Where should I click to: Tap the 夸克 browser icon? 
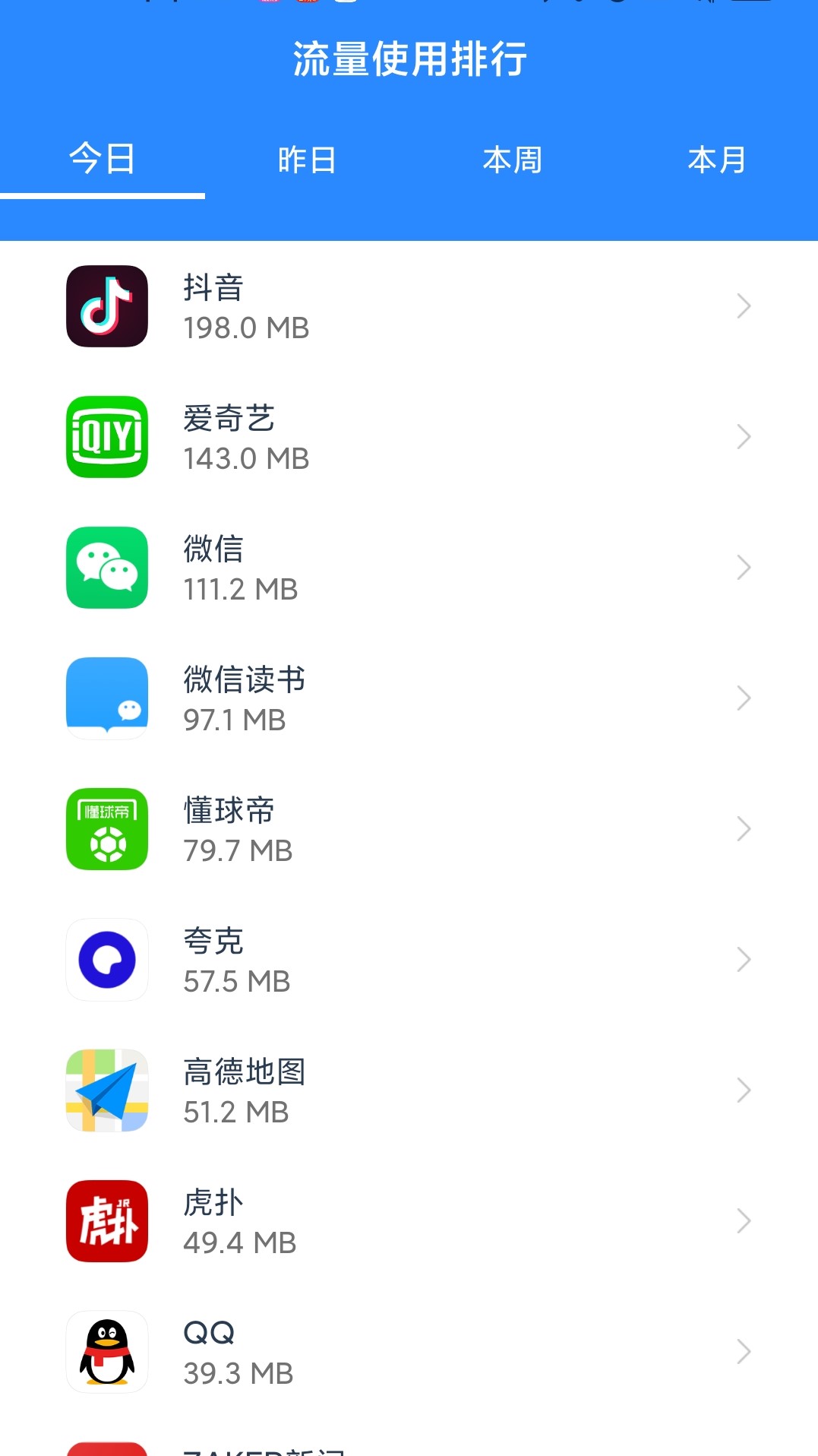(x=107, y=959)
